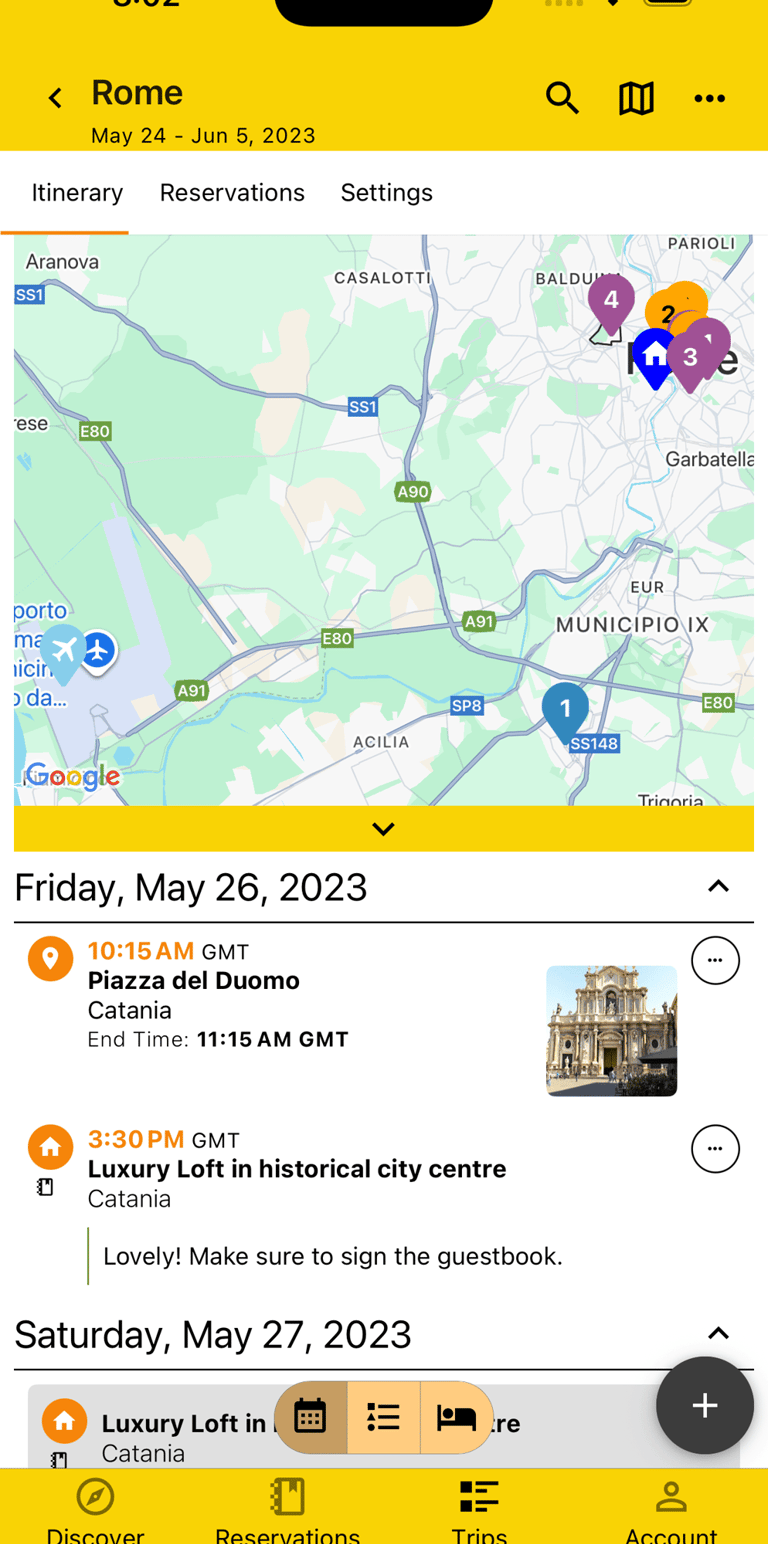The width and height of the screenshot is (768, 1544).
Task: Open the Piazza del Duomo photo thumbnail
Action: pyautogui.click(x=611, y=1030)
